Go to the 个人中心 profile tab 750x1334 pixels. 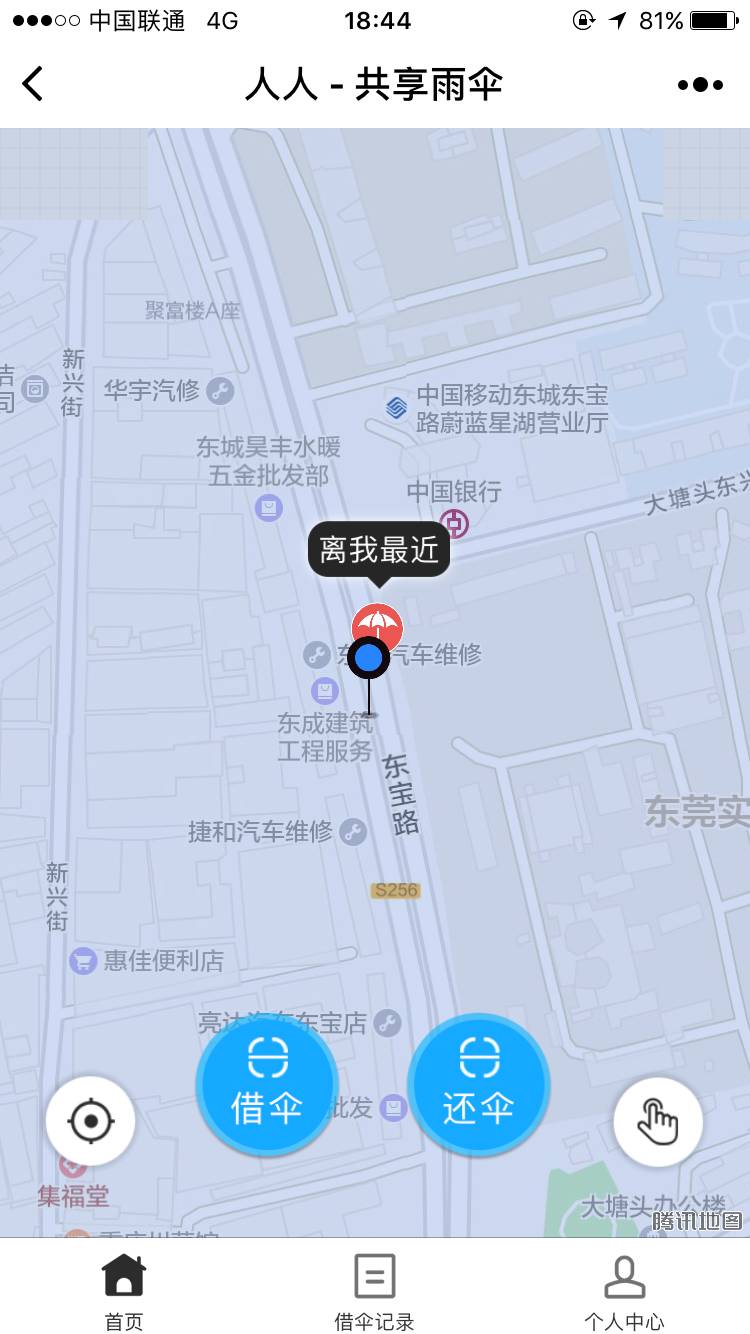coord(624,1291)
